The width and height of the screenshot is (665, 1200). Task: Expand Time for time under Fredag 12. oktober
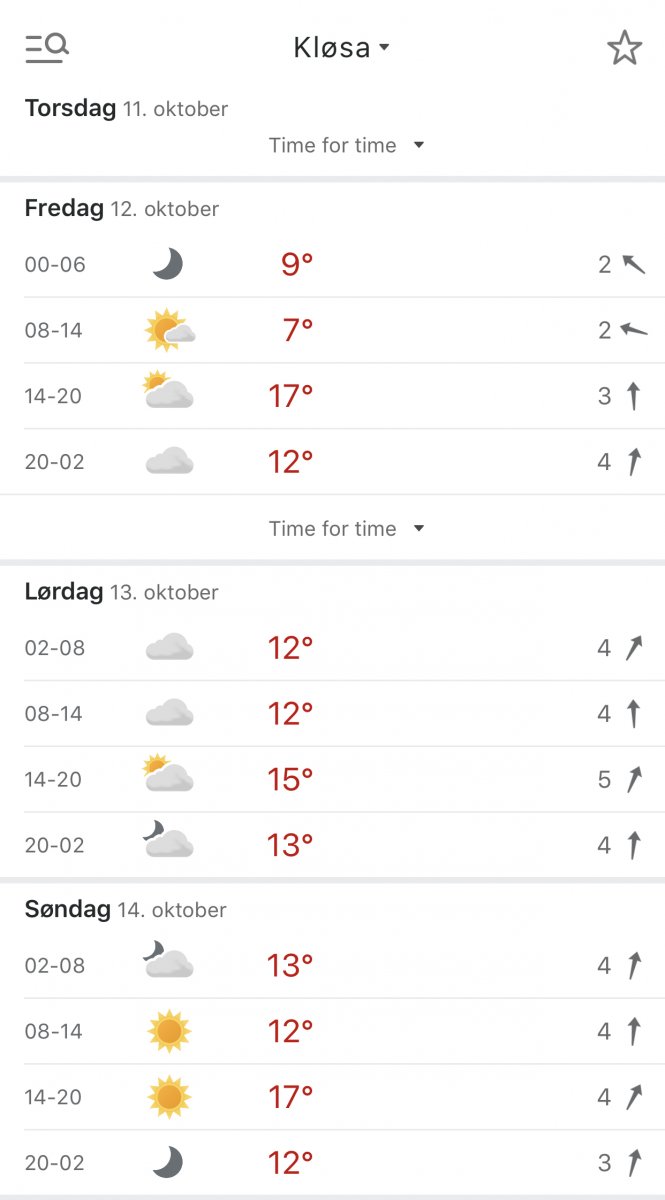point(346,528)
